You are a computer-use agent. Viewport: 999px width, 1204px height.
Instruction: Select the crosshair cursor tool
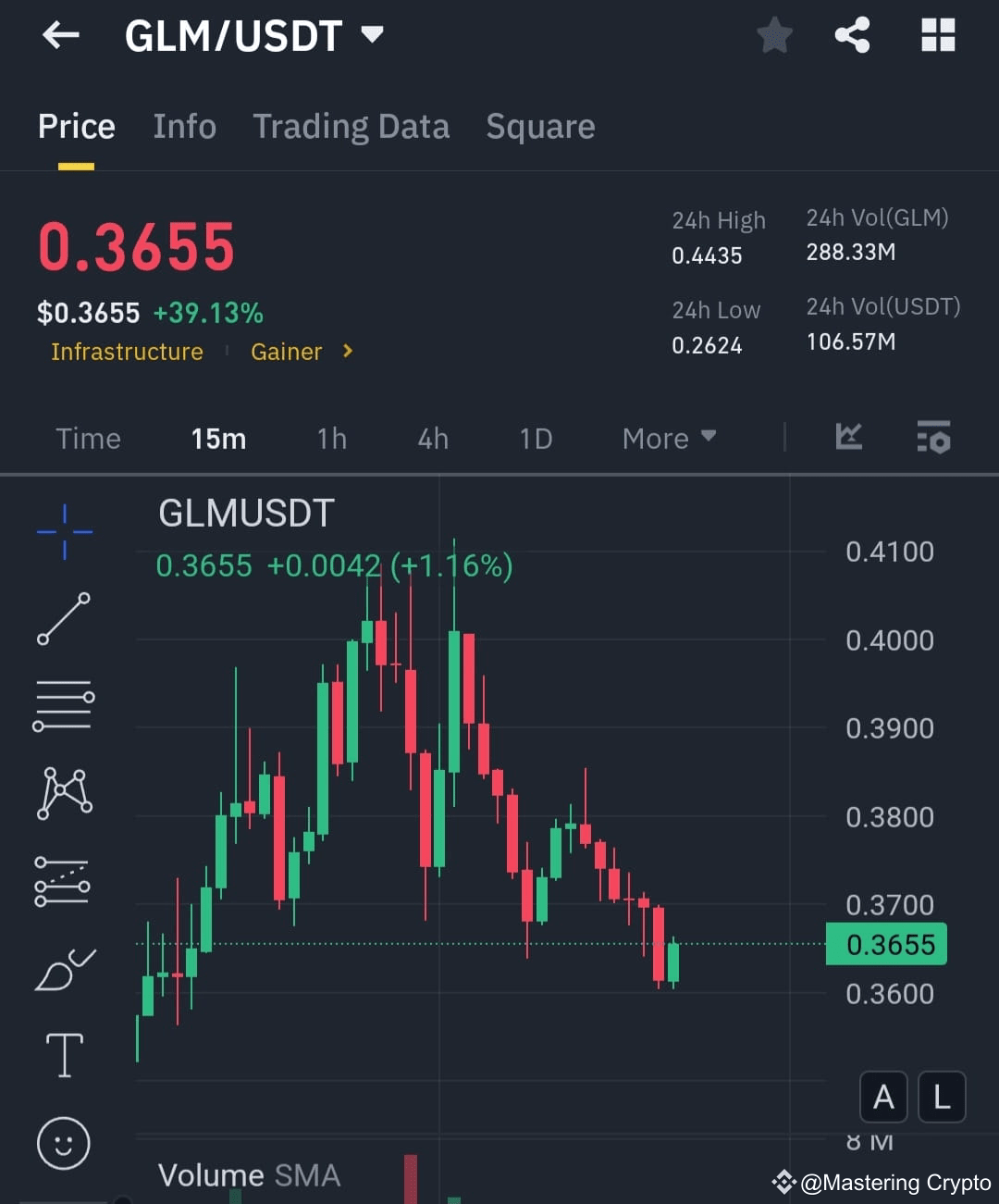coord(64,532)
